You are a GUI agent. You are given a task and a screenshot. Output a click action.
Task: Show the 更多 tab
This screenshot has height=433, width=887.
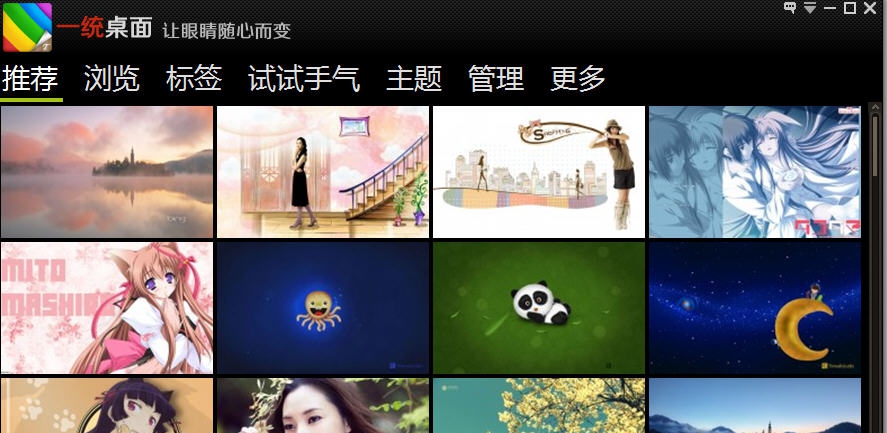click(x=578, y=78)
